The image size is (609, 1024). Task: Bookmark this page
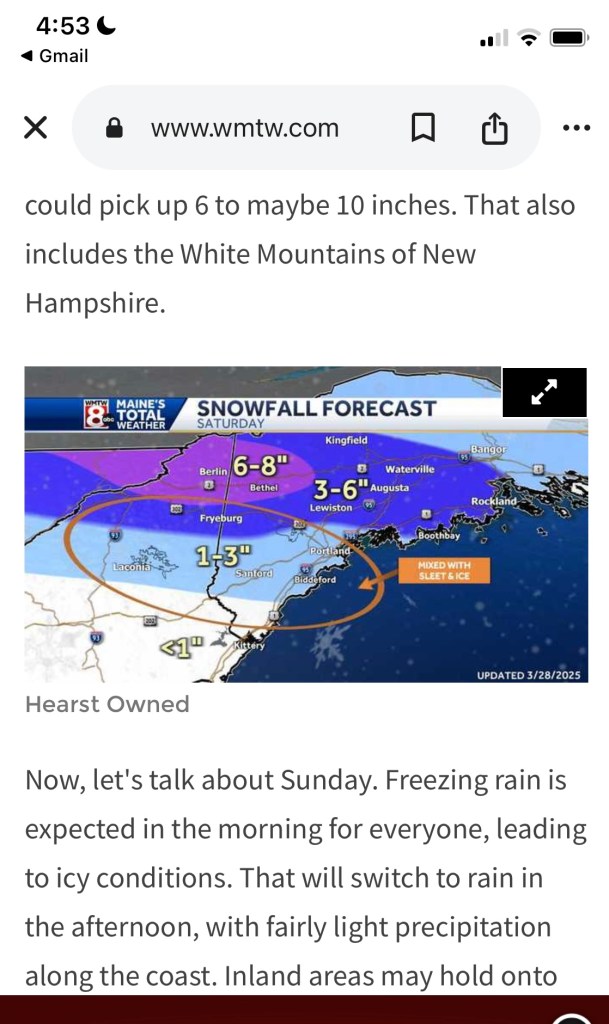pyautogui.click(x=422, y=128)
